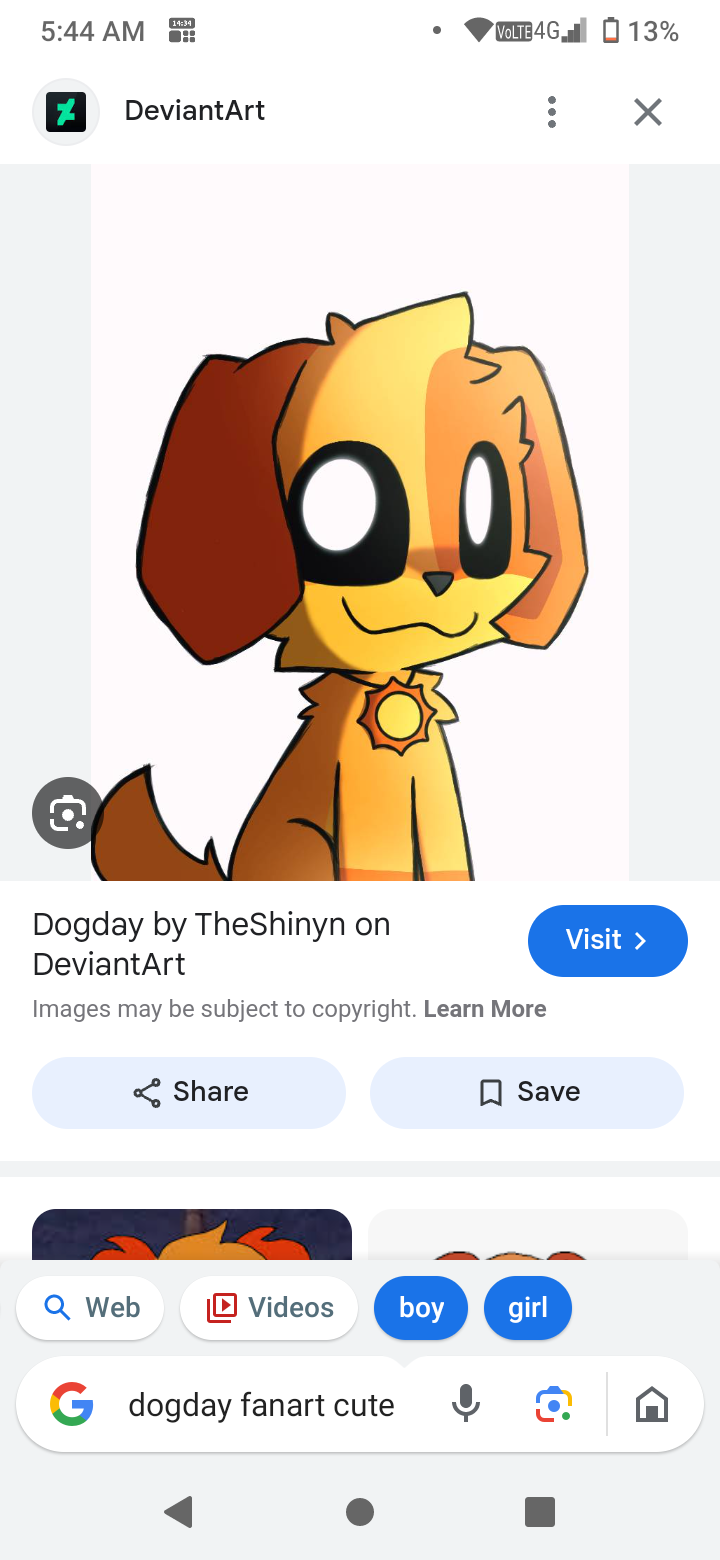The height and width of the screenshot is (1560, 720).
Task: Start a voice search with the microphone
Action: (465, 1405)
